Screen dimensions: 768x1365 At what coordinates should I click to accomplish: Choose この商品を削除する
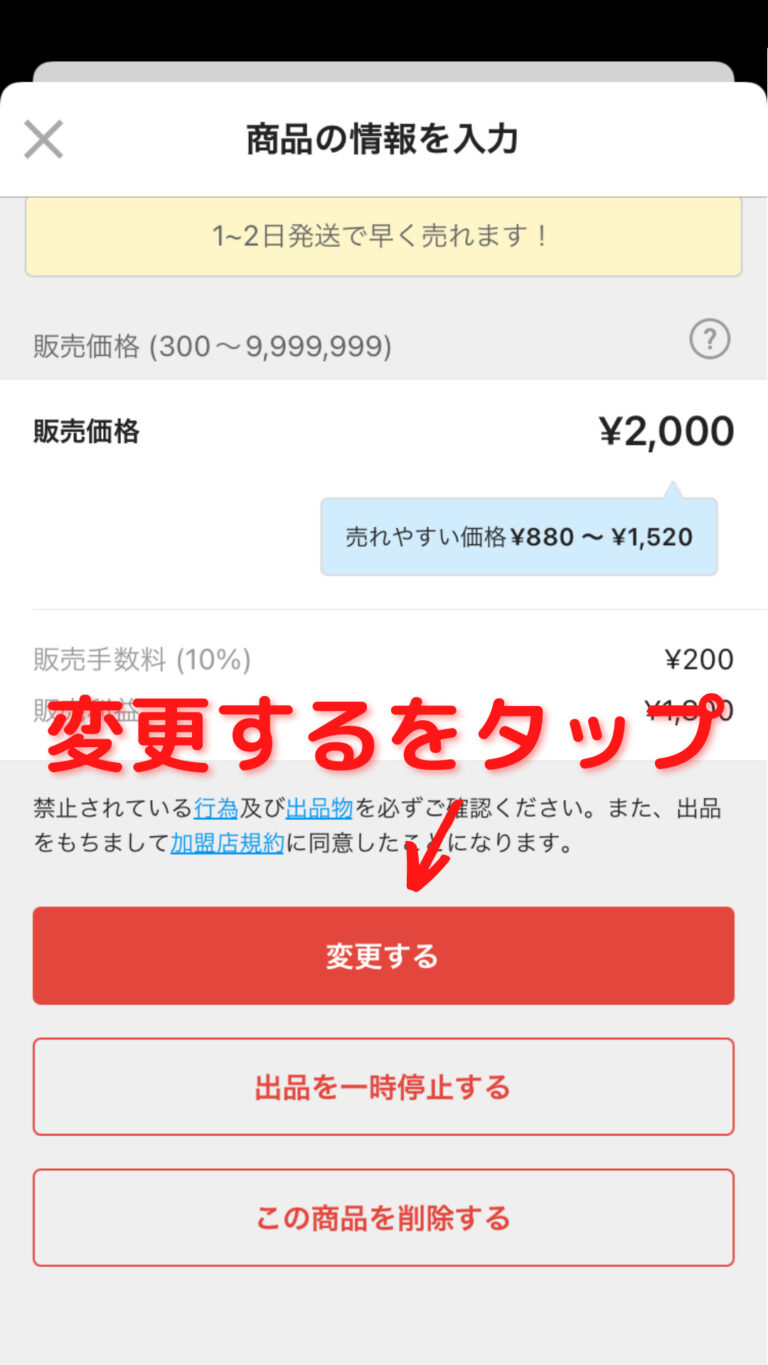tap(383, 1218)
